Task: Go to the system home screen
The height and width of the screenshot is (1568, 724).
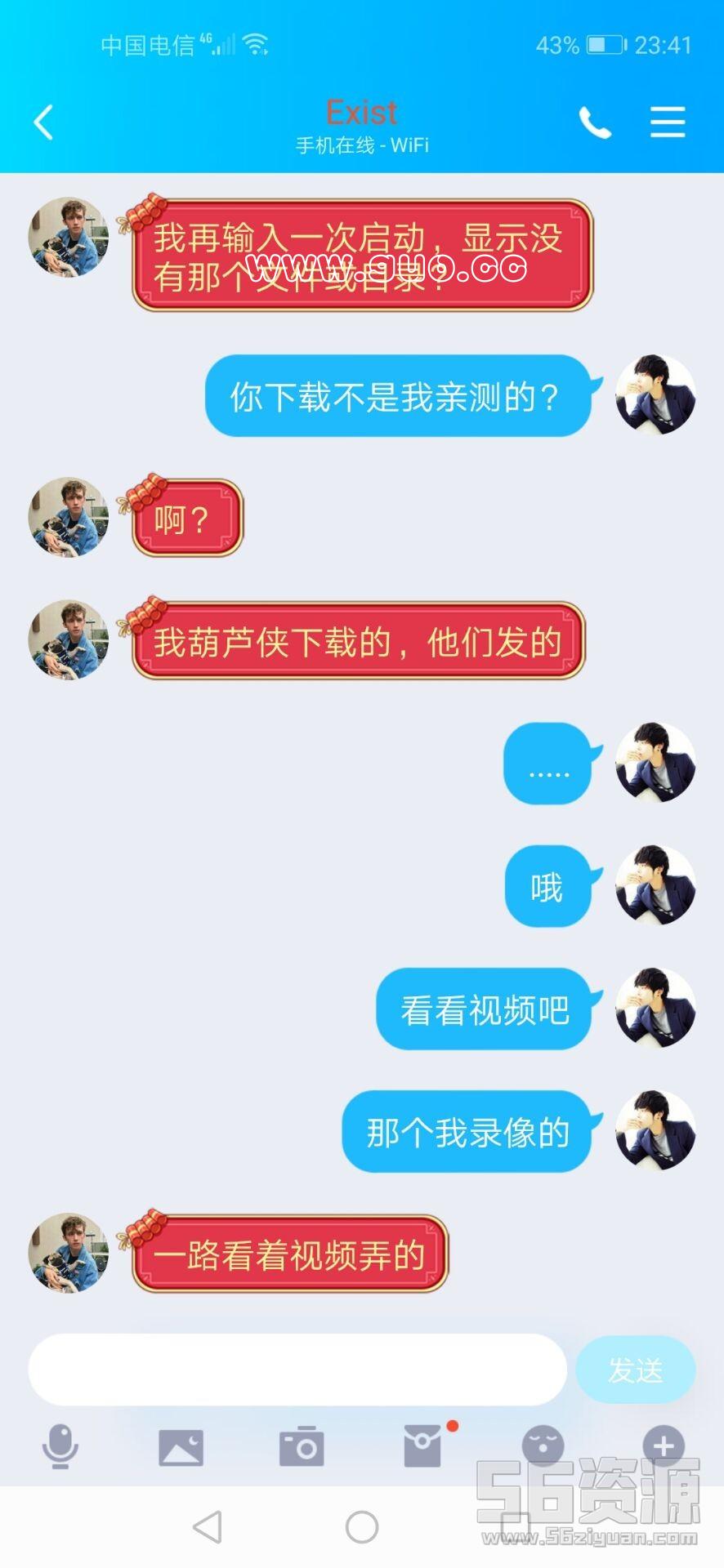Action: point(362,1526)
